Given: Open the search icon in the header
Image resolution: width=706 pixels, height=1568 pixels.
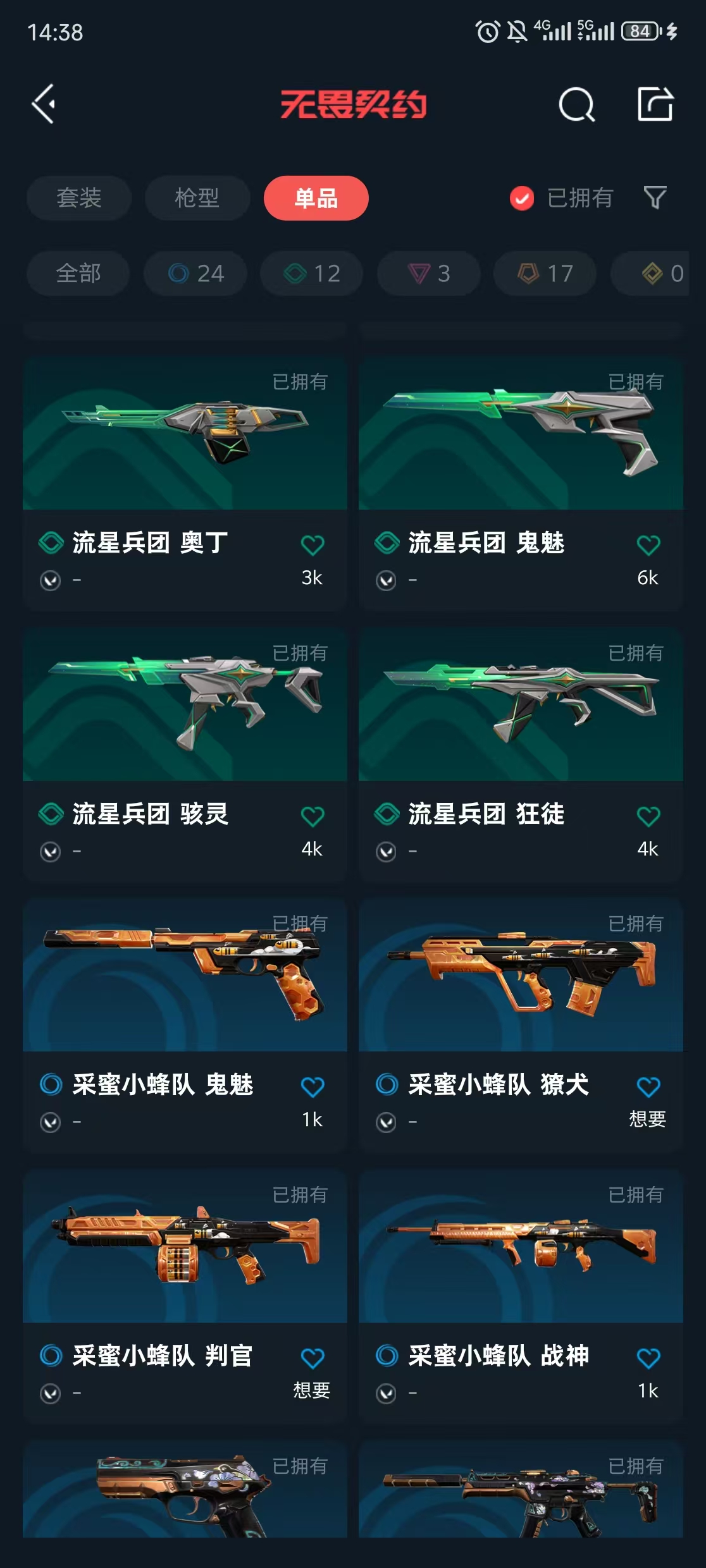Looking at the screenshot, I should coord(576,104).
